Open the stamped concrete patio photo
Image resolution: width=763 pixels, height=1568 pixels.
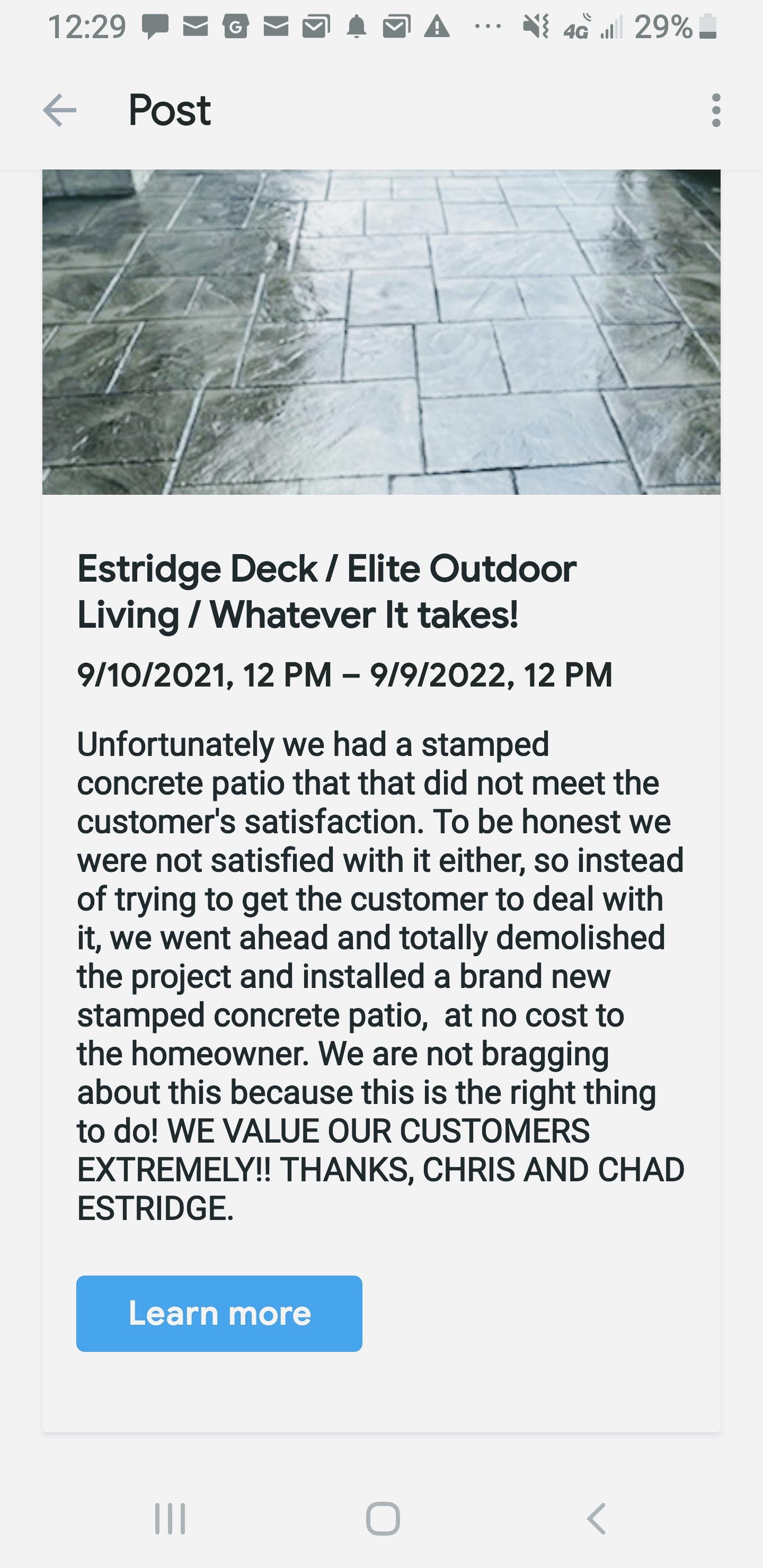pos(381,332)
